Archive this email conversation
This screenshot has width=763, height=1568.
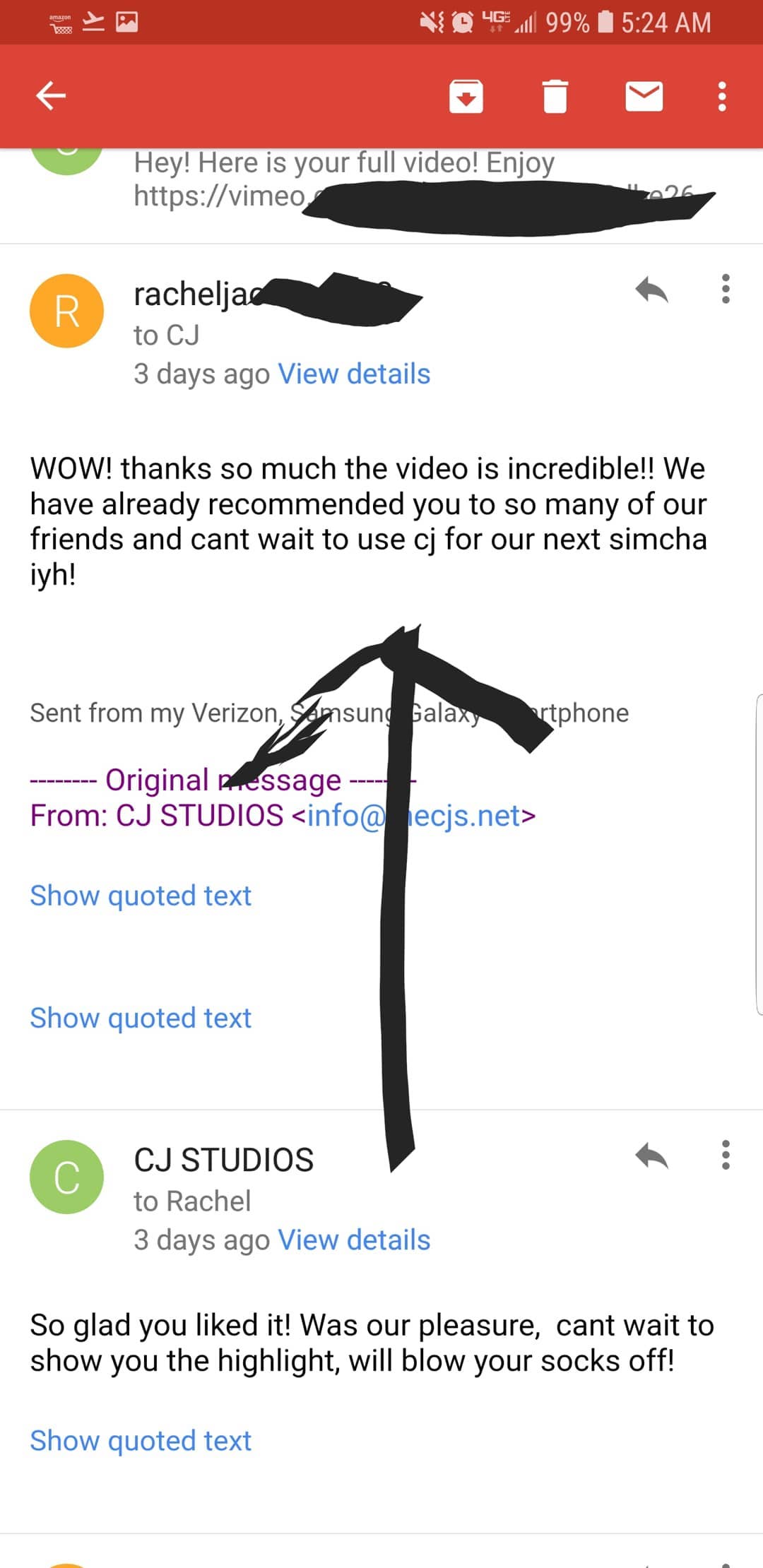466,96
